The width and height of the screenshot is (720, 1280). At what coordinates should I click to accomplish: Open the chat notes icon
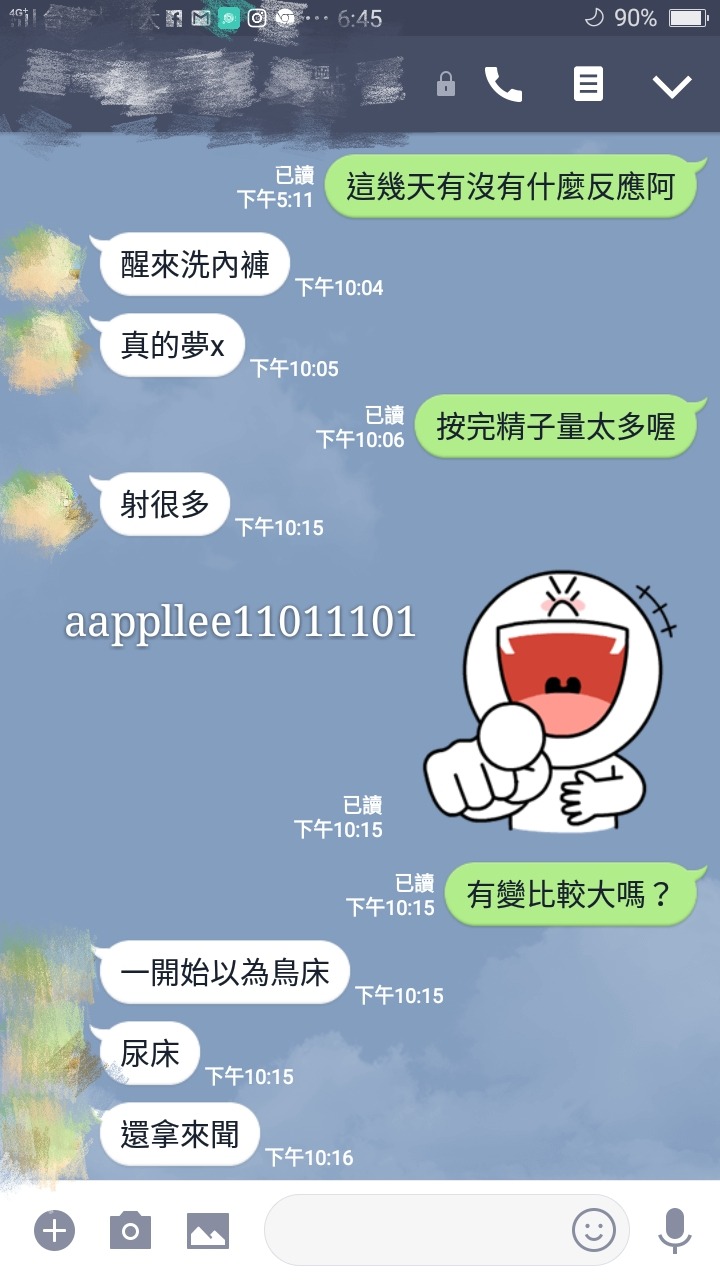(588, 85)
